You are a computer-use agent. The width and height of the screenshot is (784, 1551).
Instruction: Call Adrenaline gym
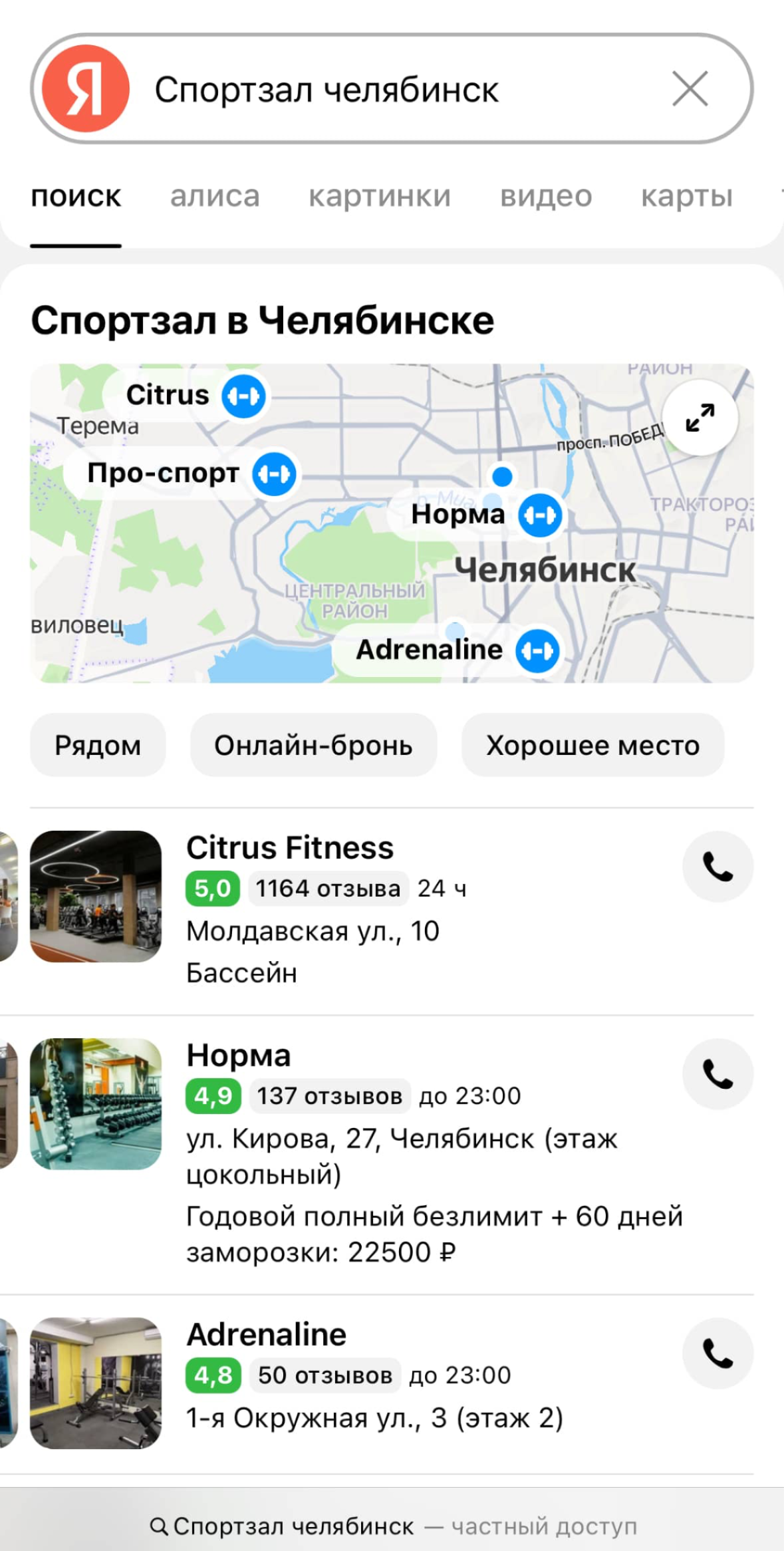point(717,1353)
